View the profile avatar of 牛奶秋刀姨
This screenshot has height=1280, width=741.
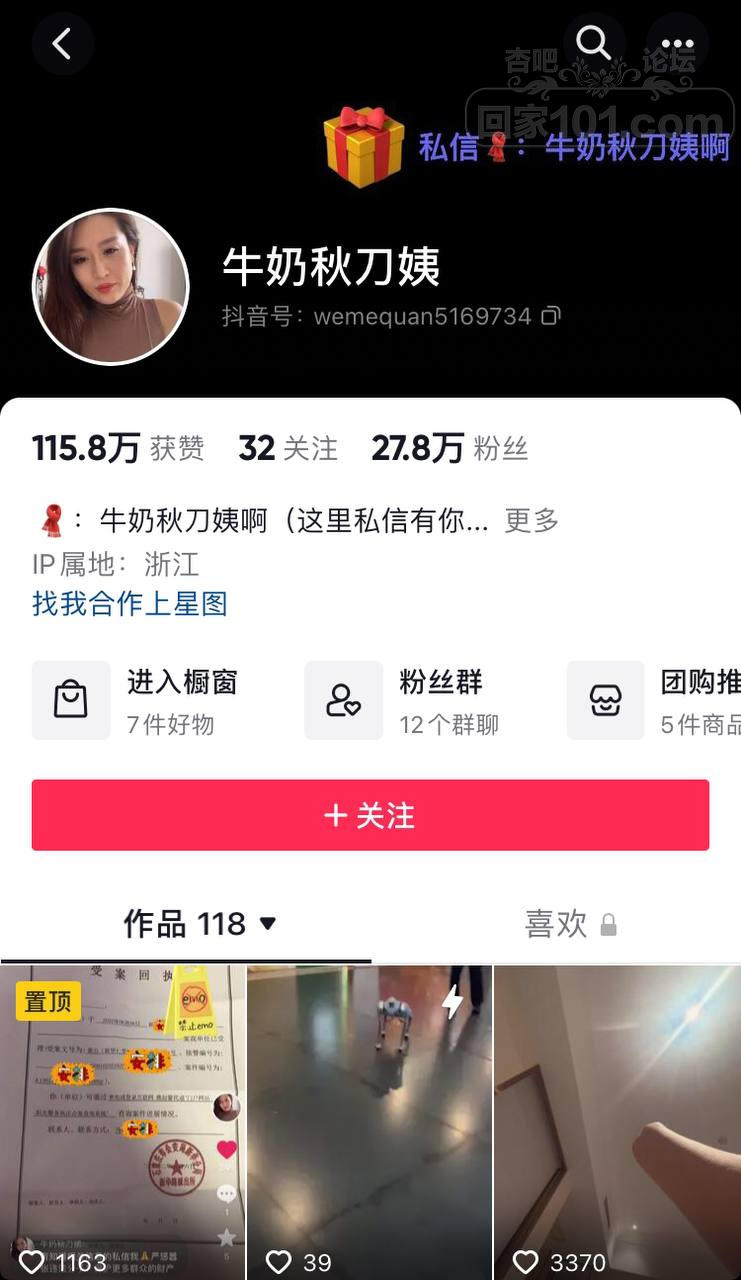pyautogui.click(x=110, y=287)
